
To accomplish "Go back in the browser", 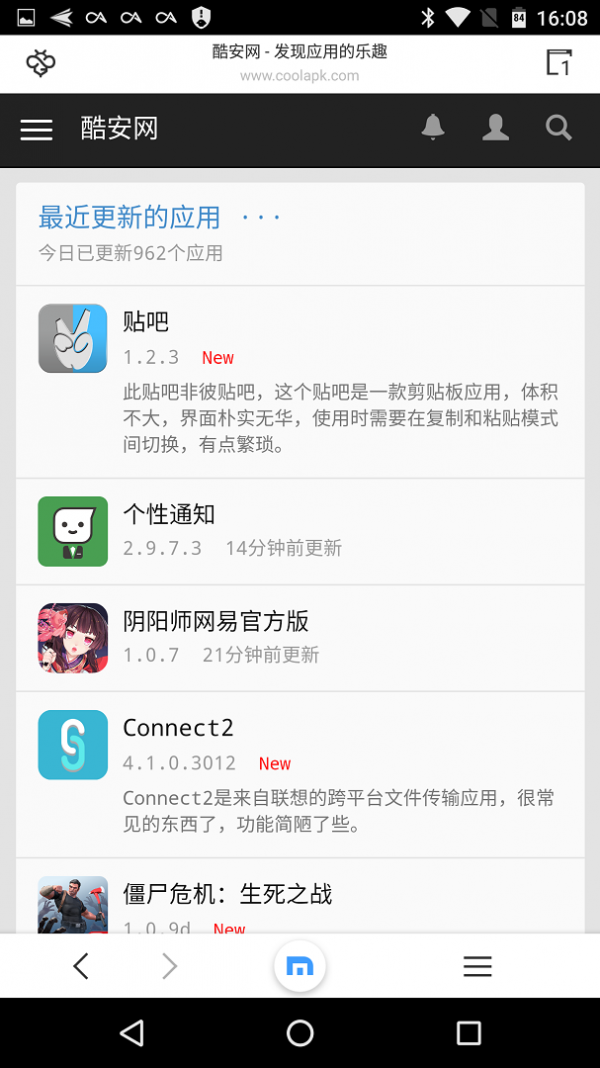I will pos(81,966).
